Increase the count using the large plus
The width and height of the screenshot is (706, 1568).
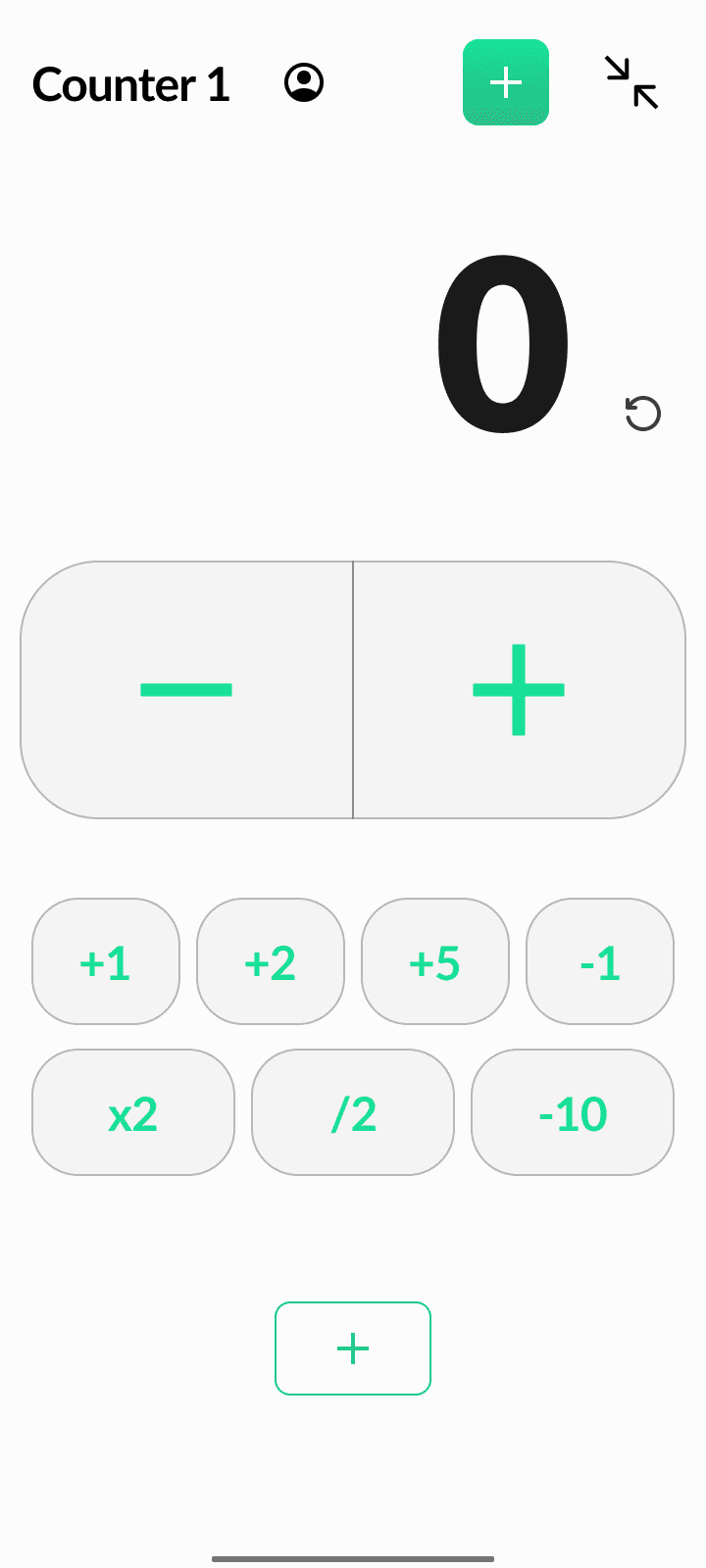[520, 690]
